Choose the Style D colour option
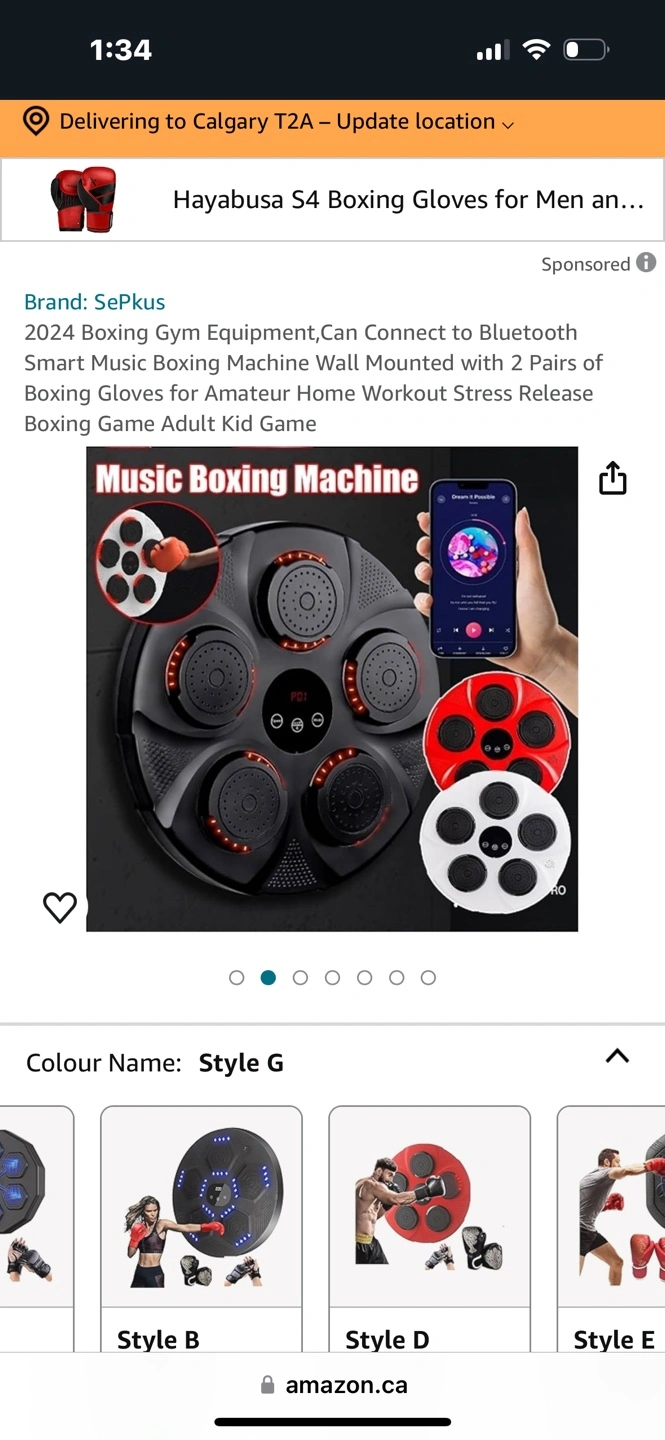 pyautogui.click(x=430, y=1229)
